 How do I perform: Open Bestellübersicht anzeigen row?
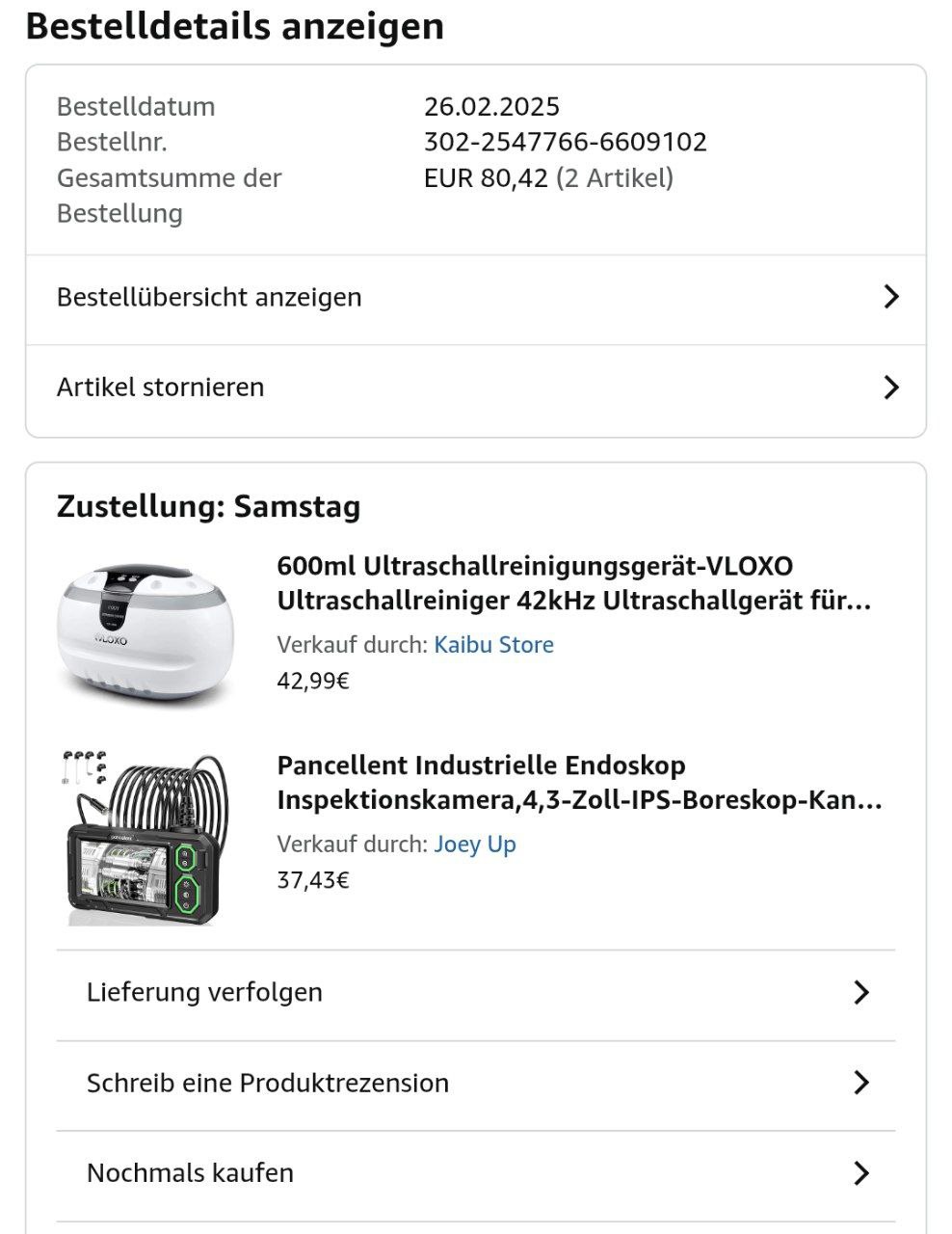tap(476, 297)
